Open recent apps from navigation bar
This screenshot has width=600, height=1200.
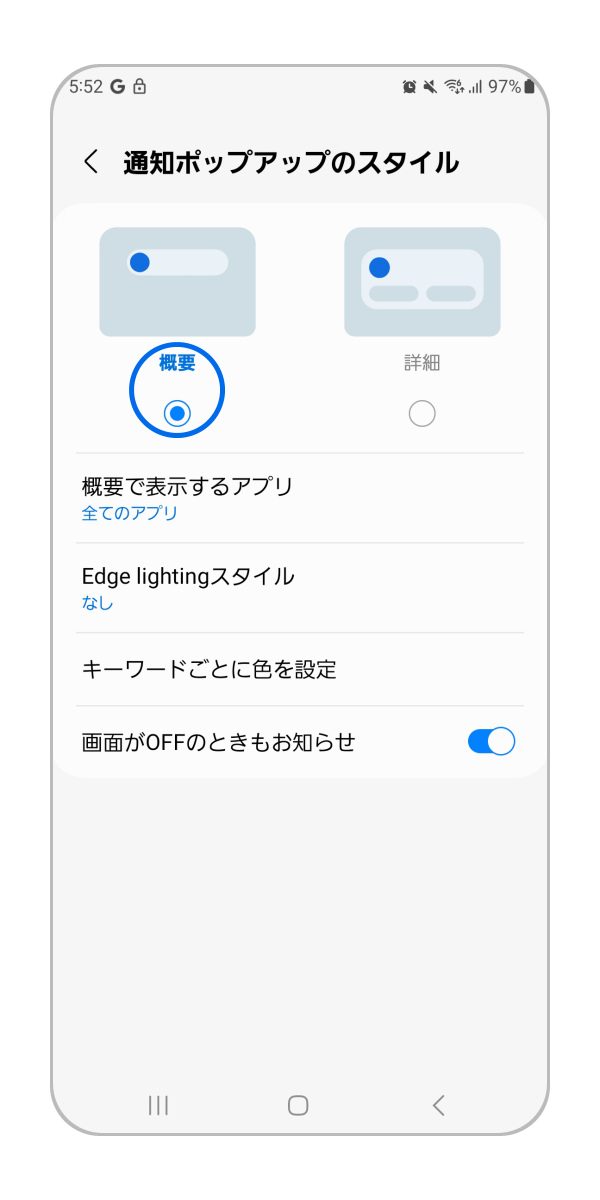158,1105
